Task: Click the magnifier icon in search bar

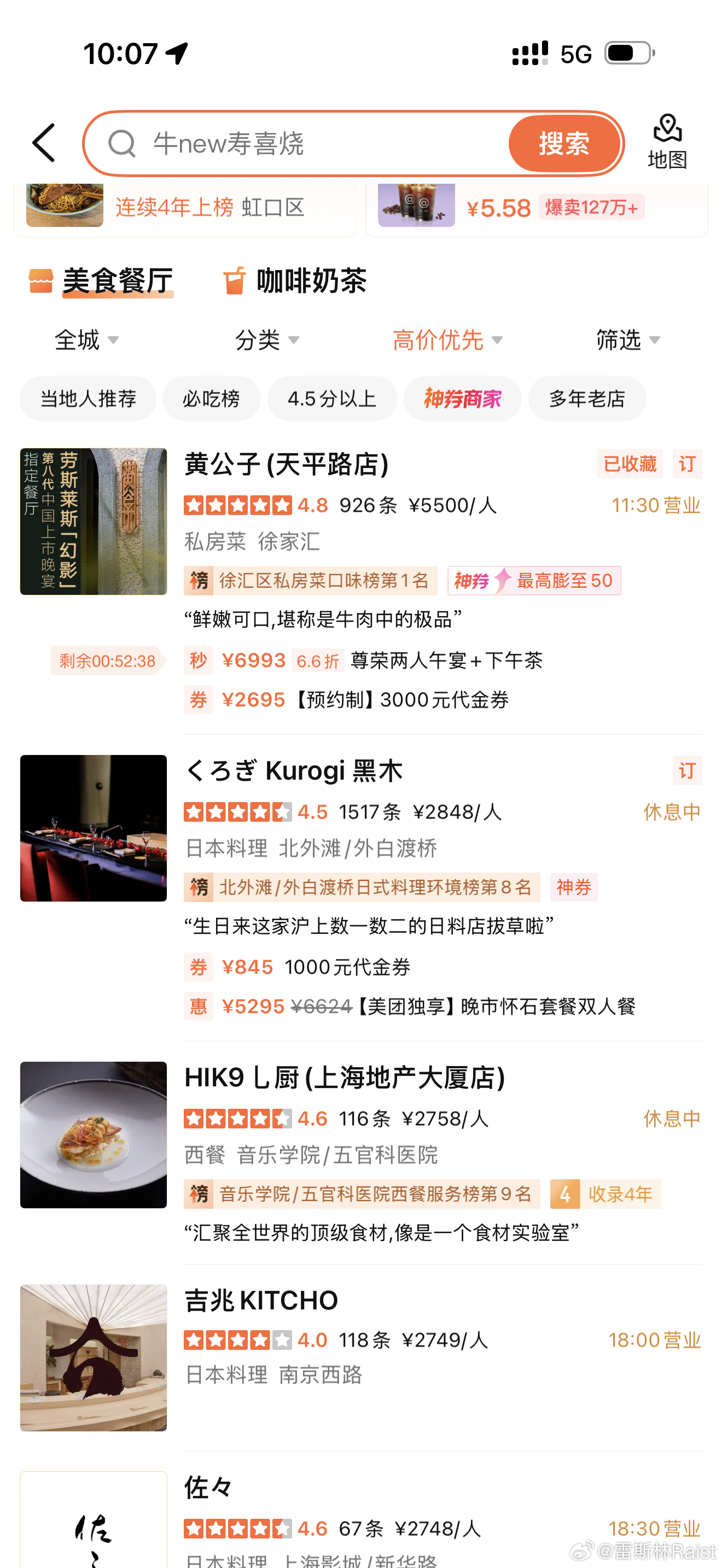Action: coord(124,144)
